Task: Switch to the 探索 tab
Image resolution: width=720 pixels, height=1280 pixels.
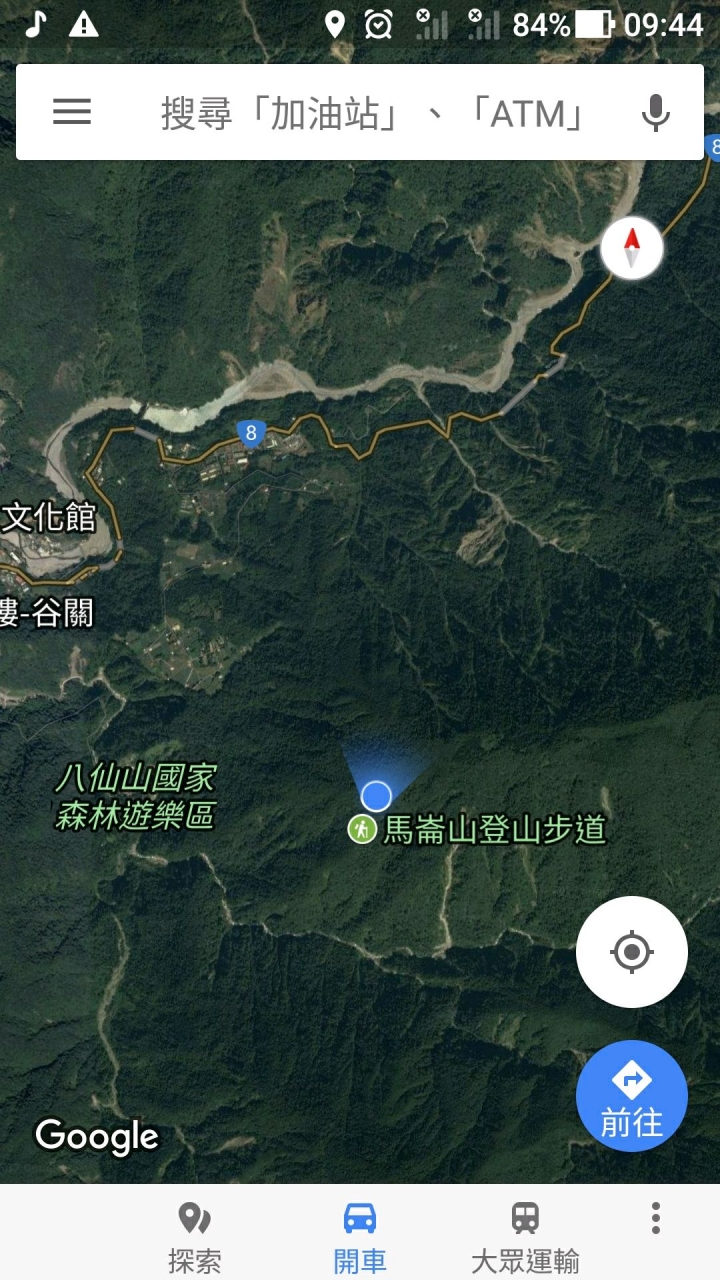Action: click(x=195, y=1237)
